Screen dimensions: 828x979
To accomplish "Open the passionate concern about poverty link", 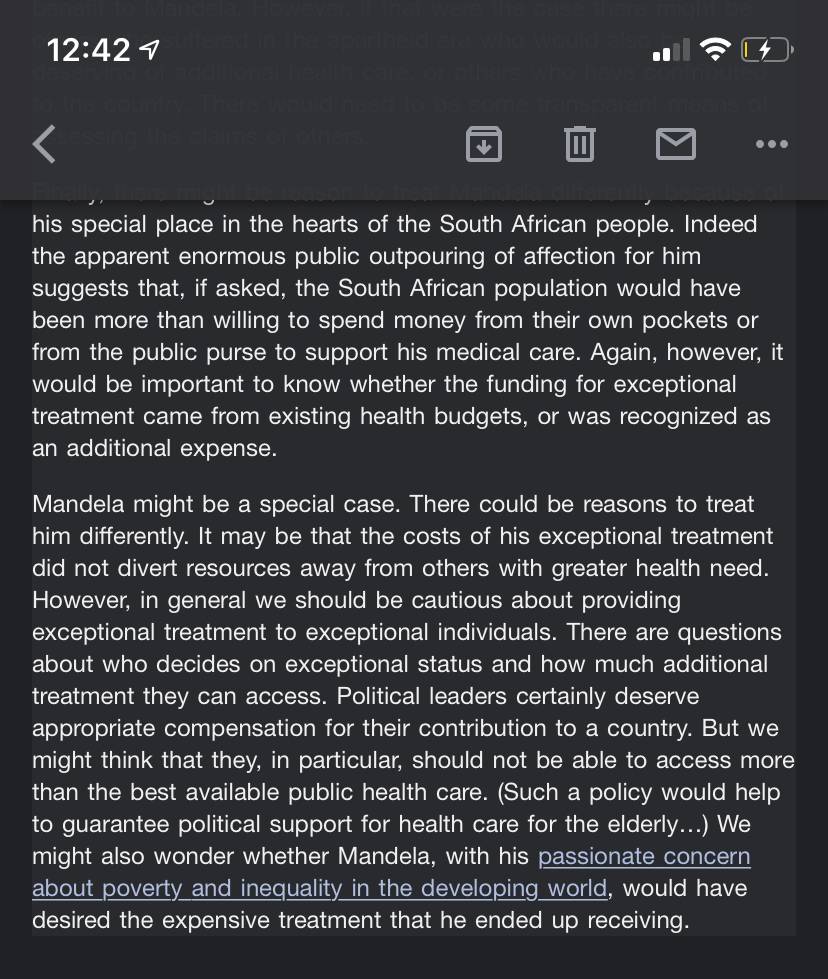I will click(x=392, y=872).
